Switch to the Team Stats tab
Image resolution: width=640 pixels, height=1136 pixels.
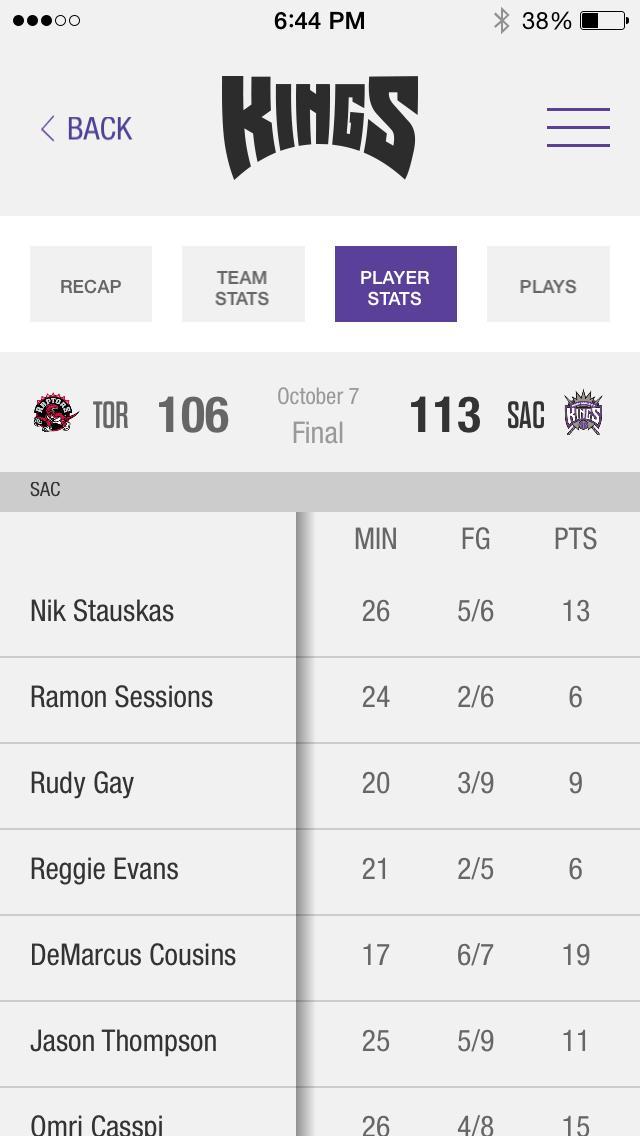243,285
